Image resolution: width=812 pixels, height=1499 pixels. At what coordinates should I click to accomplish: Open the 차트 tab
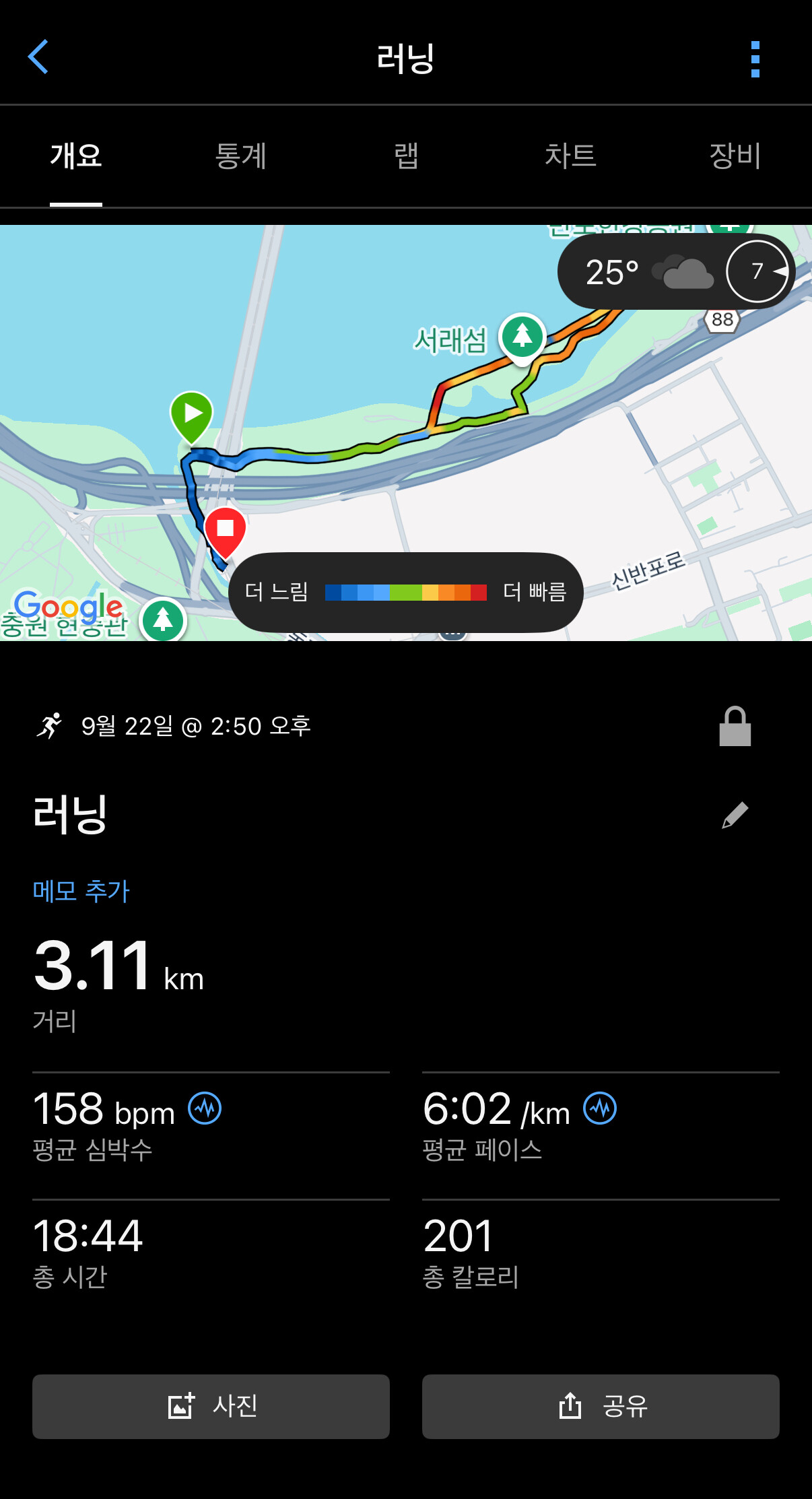coord(570,156)
